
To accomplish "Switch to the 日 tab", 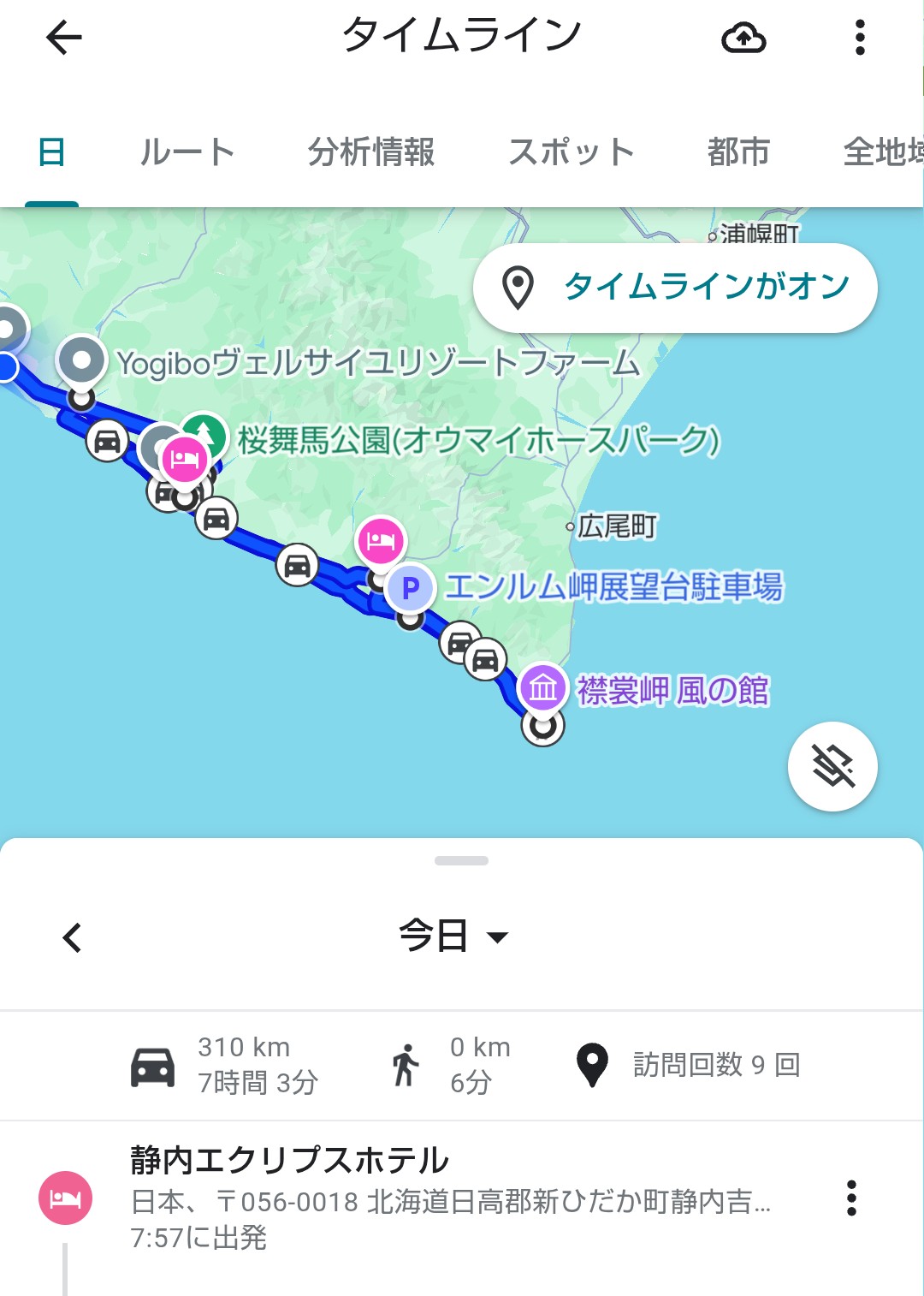I will coord(51,152).
